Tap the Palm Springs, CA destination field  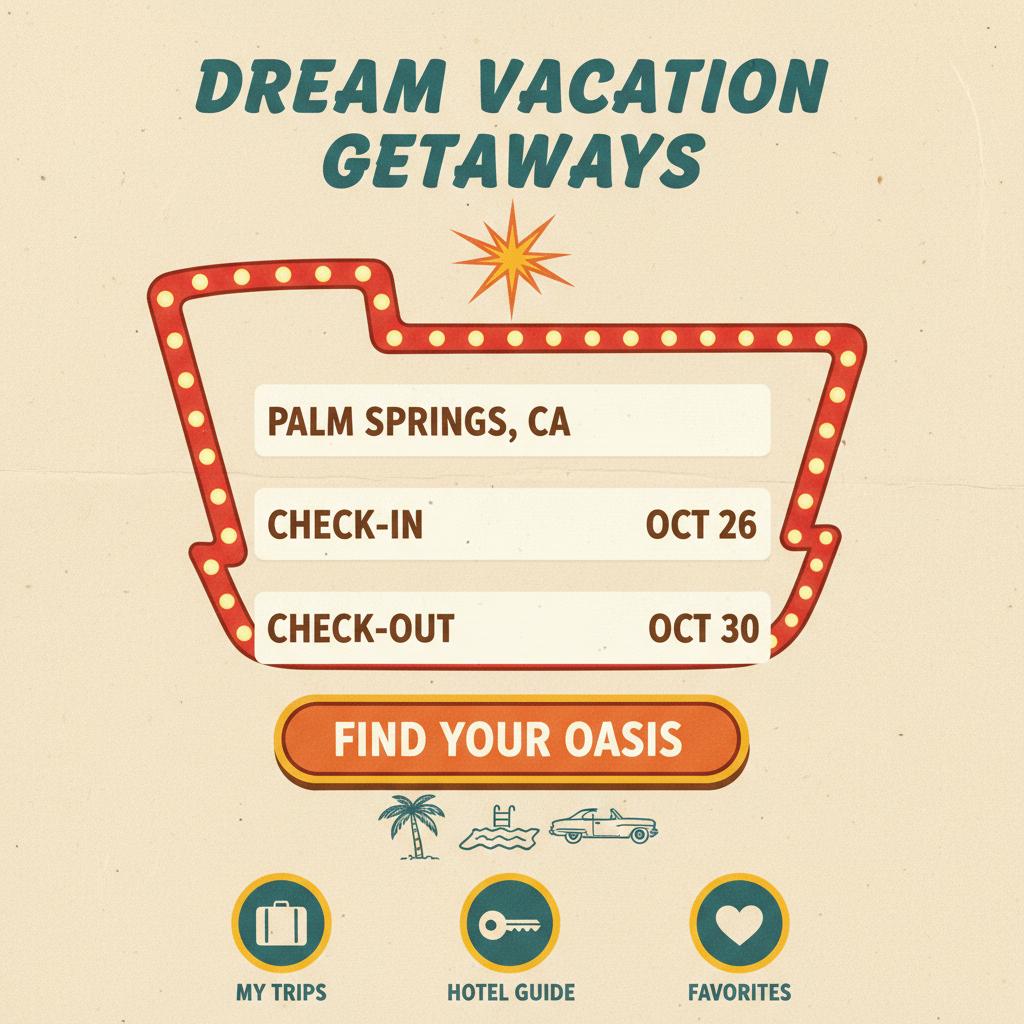click(x=512, y=421)
